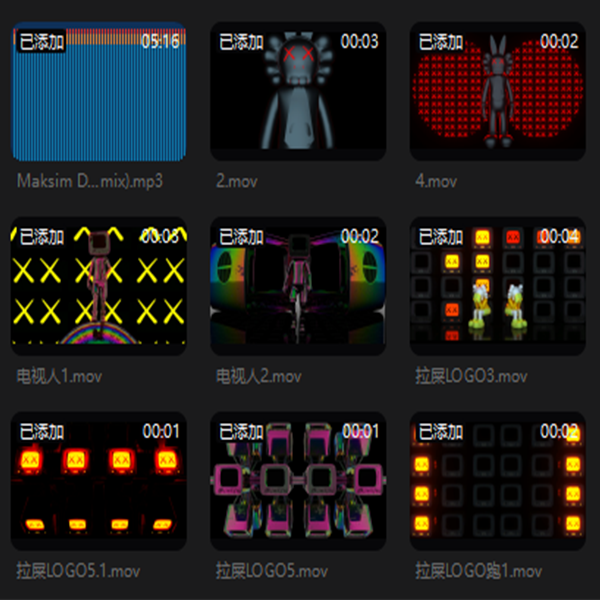Open the 2.mov video thumbnail

(298, 93)
